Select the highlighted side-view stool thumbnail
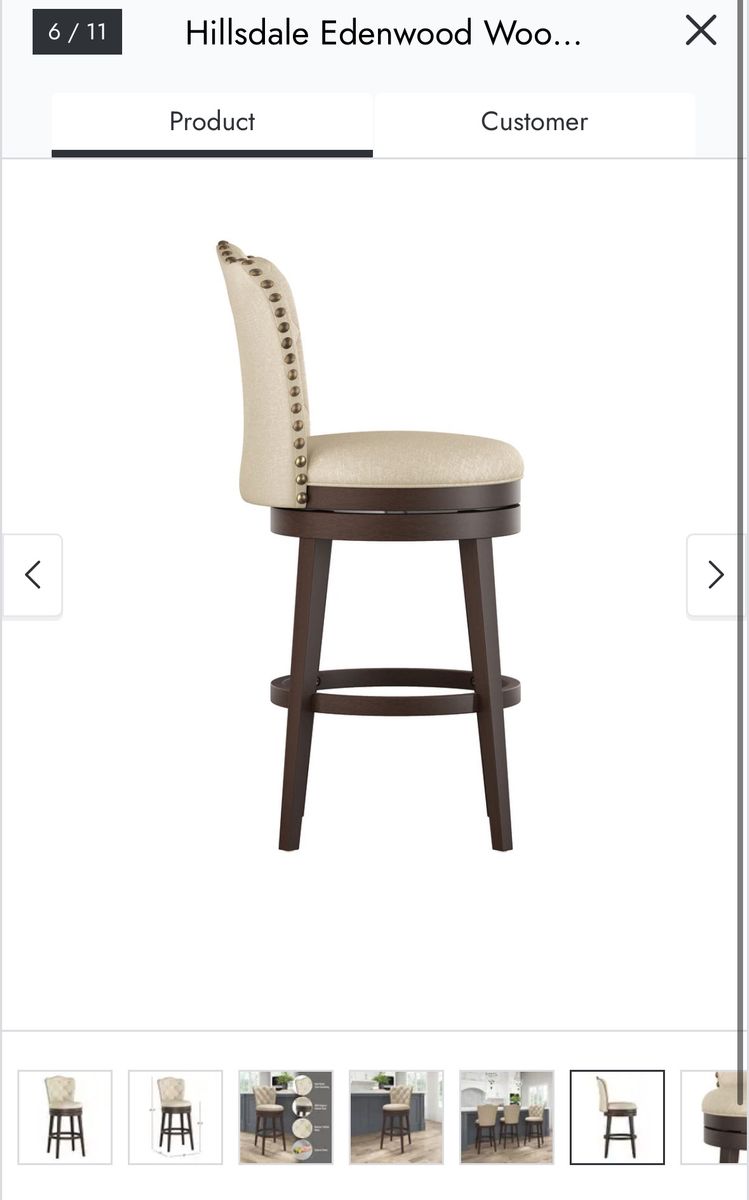This screenshot has height=1200, width=749. click(x=617, y=1117)
